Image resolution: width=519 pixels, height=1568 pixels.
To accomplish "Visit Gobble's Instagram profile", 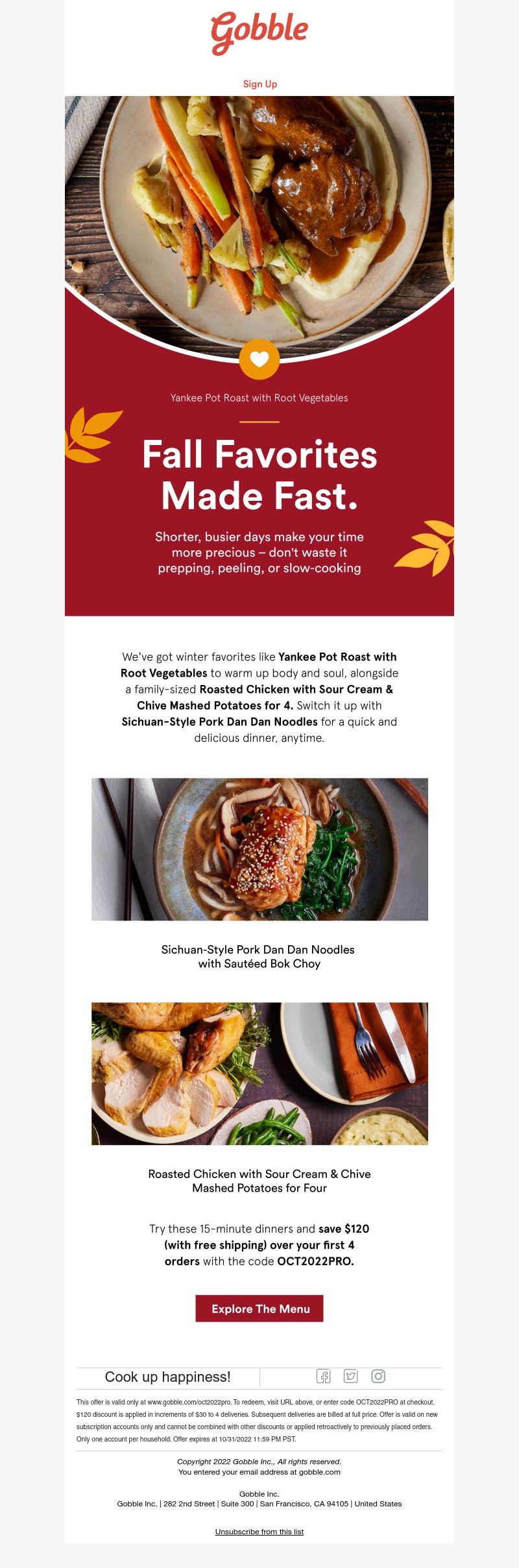I will tap(378, 1376).
